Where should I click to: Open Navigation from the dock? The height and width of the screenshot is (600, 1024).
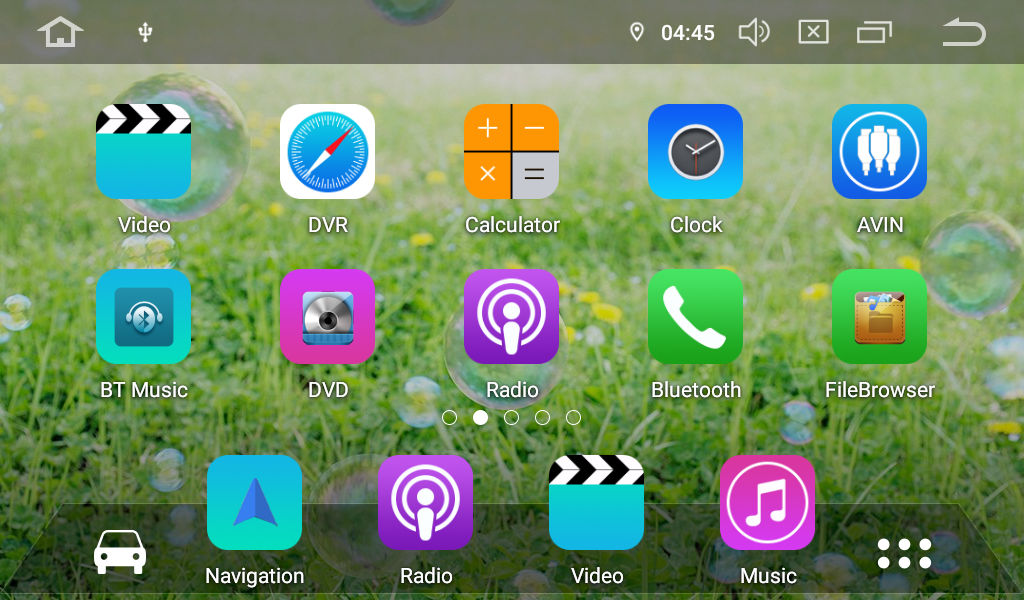[254, 503]
